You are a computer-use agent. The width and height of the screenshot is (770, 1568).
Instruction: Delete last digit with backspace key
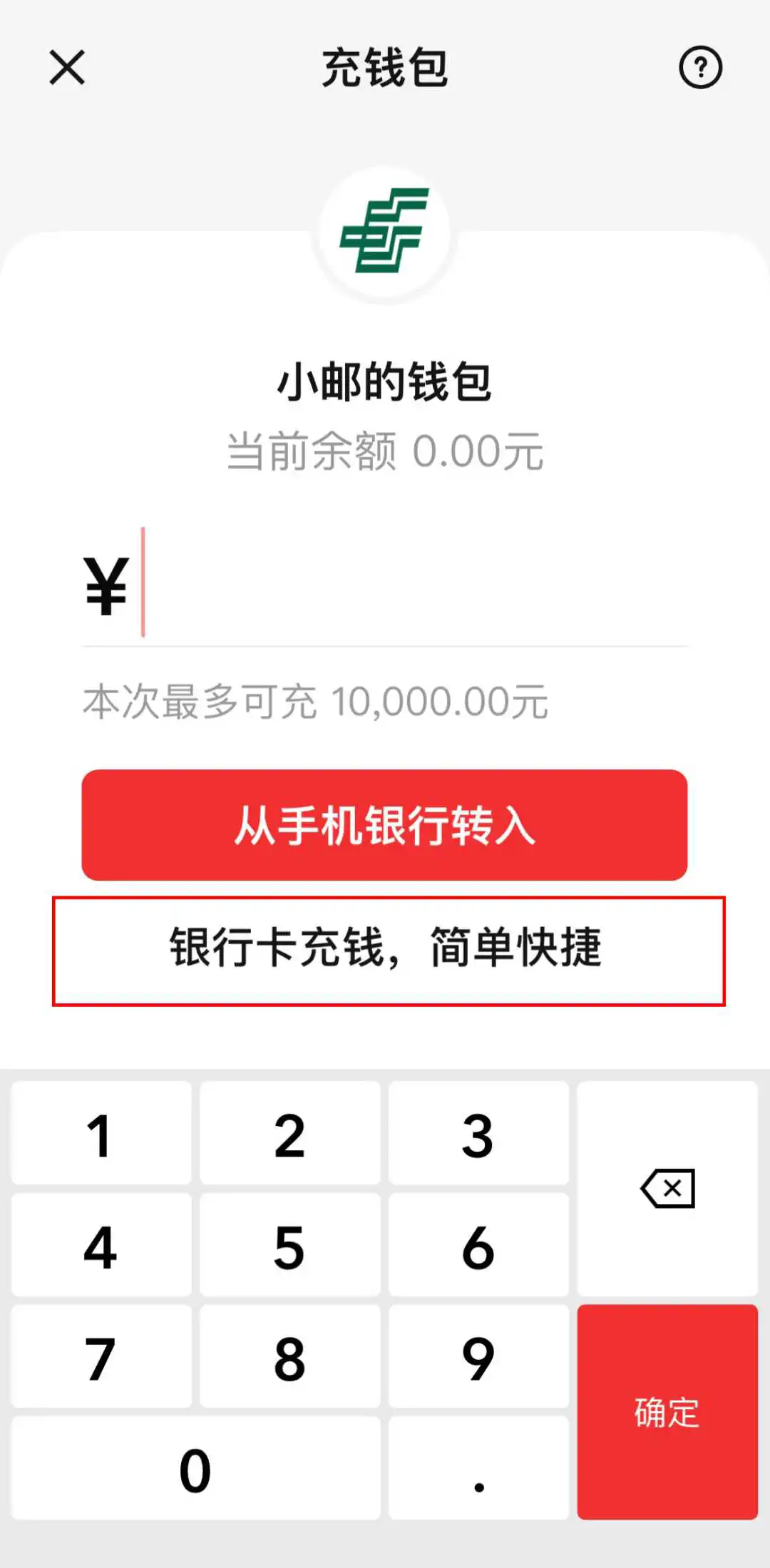coord(667,1189)
